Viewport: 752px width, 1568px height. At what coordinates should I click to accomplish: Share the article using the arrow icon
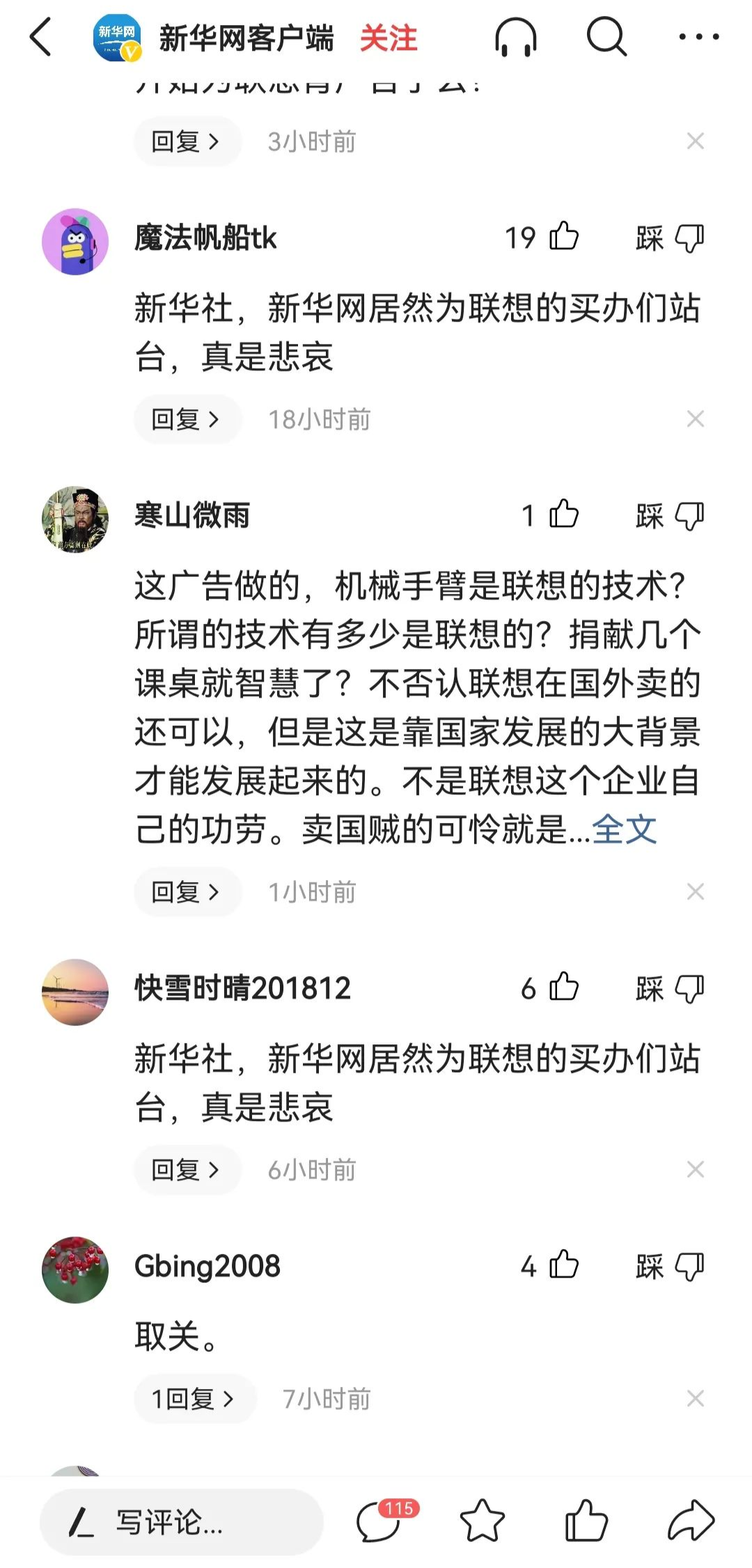690,1522
